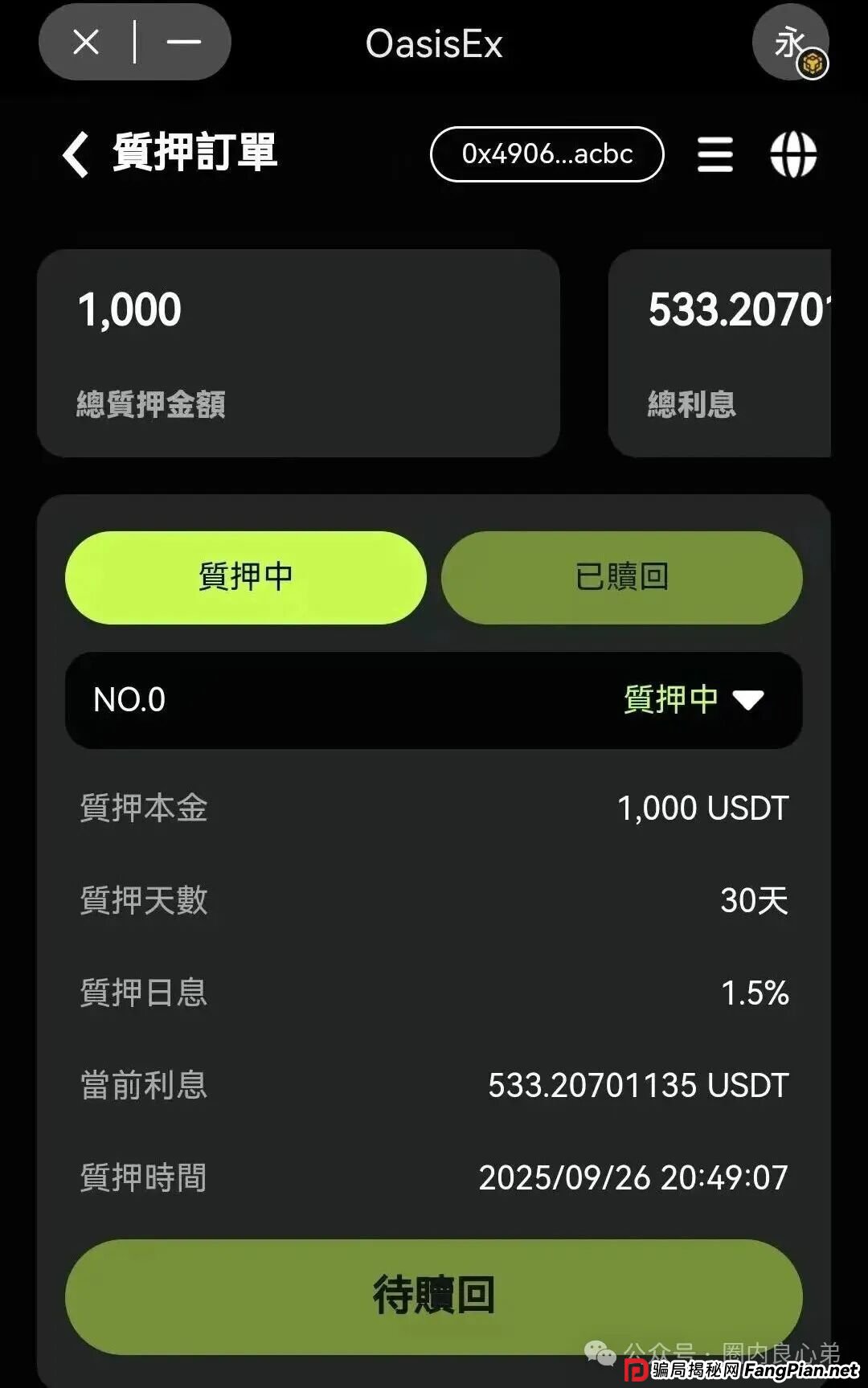Screen dimensions: 868x1388
Task: Click the 當前利息 interest value
Action: tap(637, 1085)
